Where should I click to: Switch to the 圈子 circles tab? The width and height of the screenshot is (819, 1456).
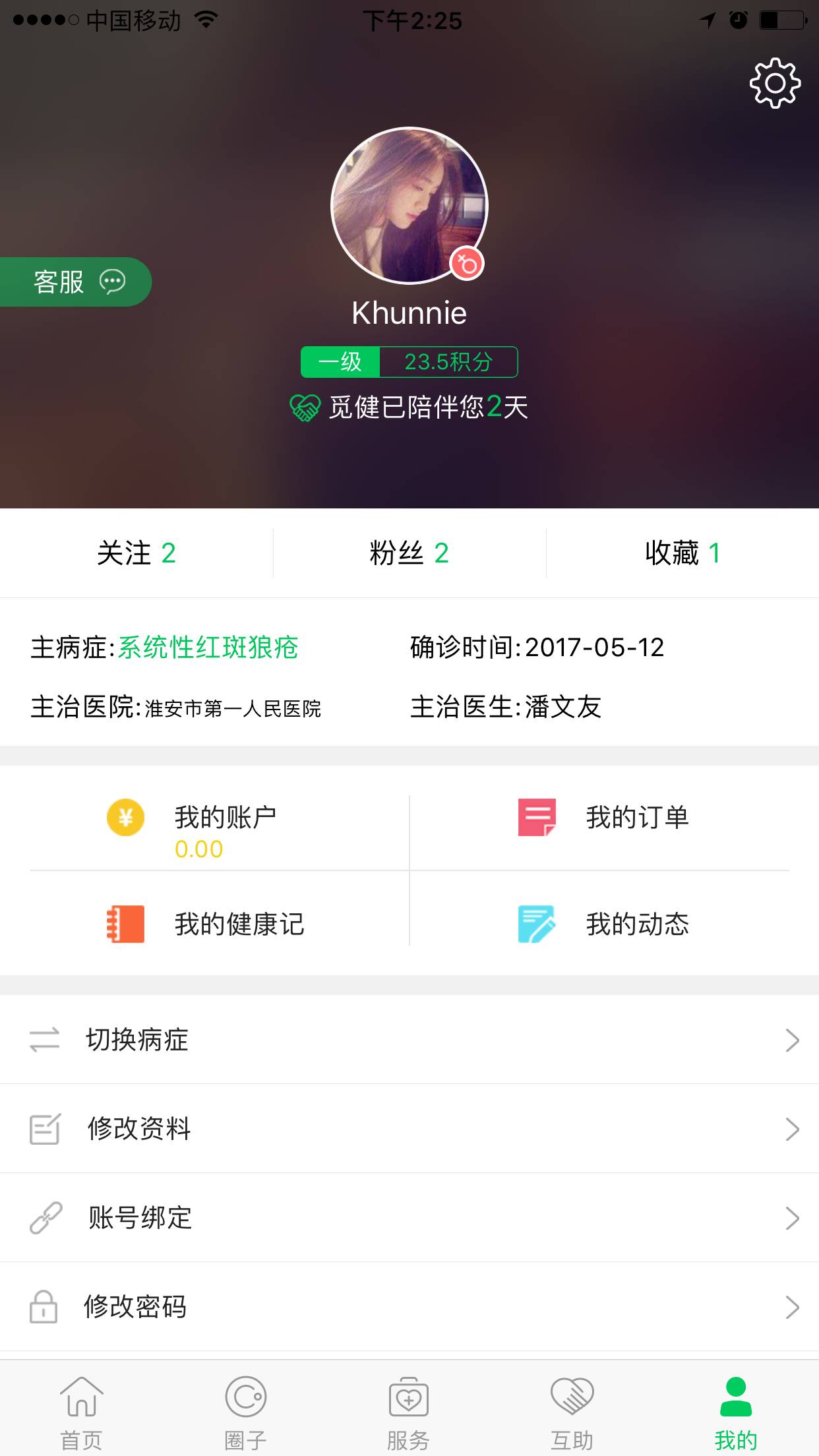(245, 1411)
